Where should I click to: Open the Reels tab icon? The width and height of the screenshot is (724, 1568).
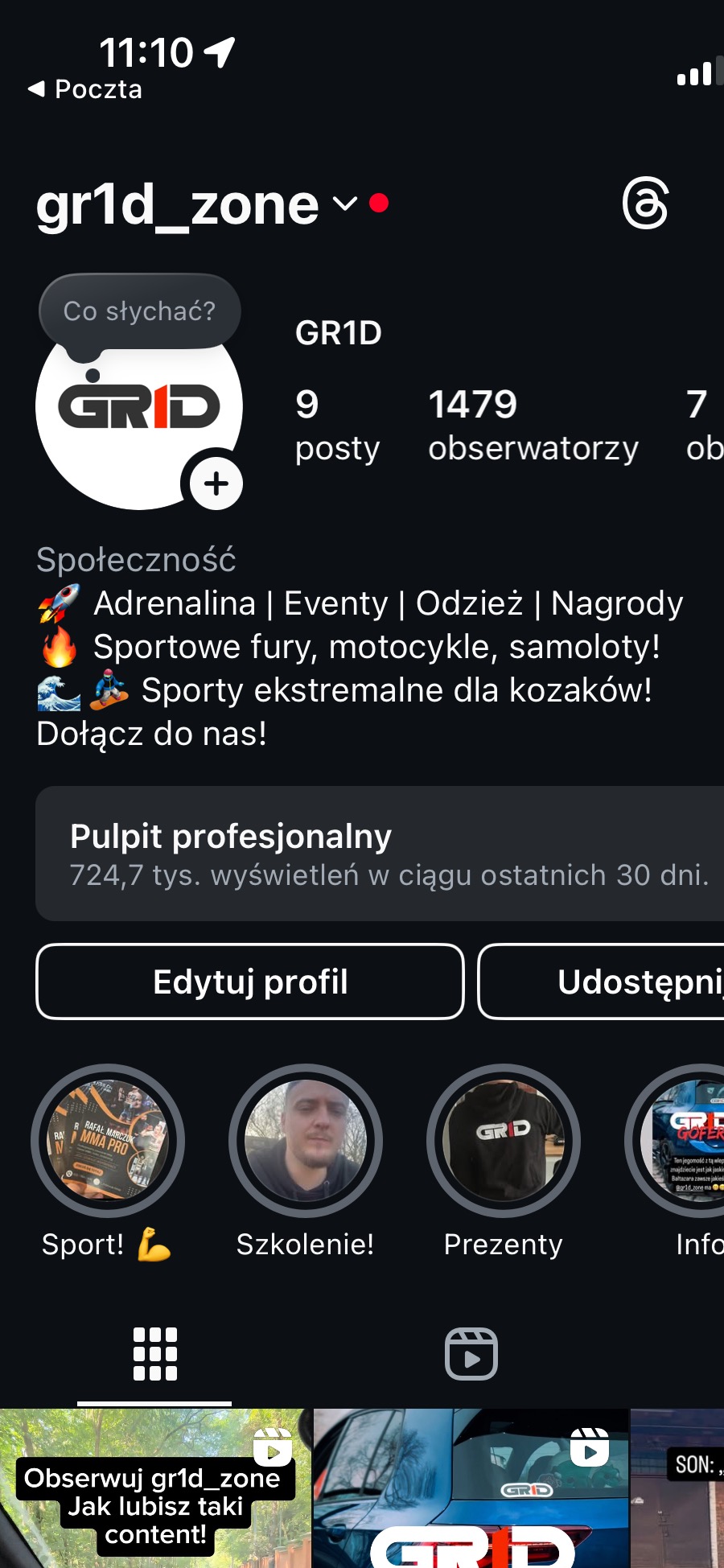(471, 1353)
